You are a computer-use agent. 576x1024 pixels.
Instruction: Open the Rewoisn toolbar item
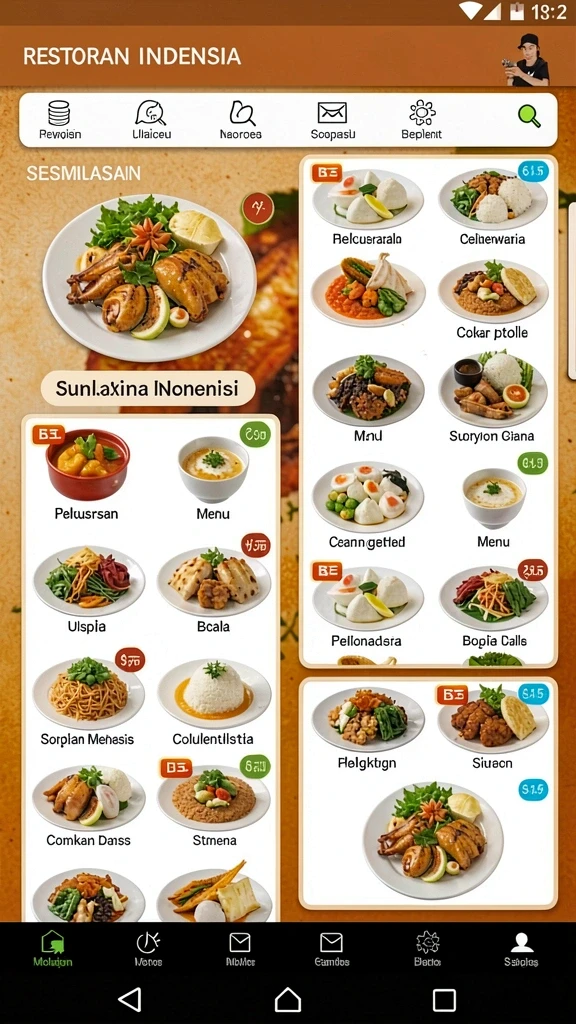pyautogui.click(x=59, y=120)
